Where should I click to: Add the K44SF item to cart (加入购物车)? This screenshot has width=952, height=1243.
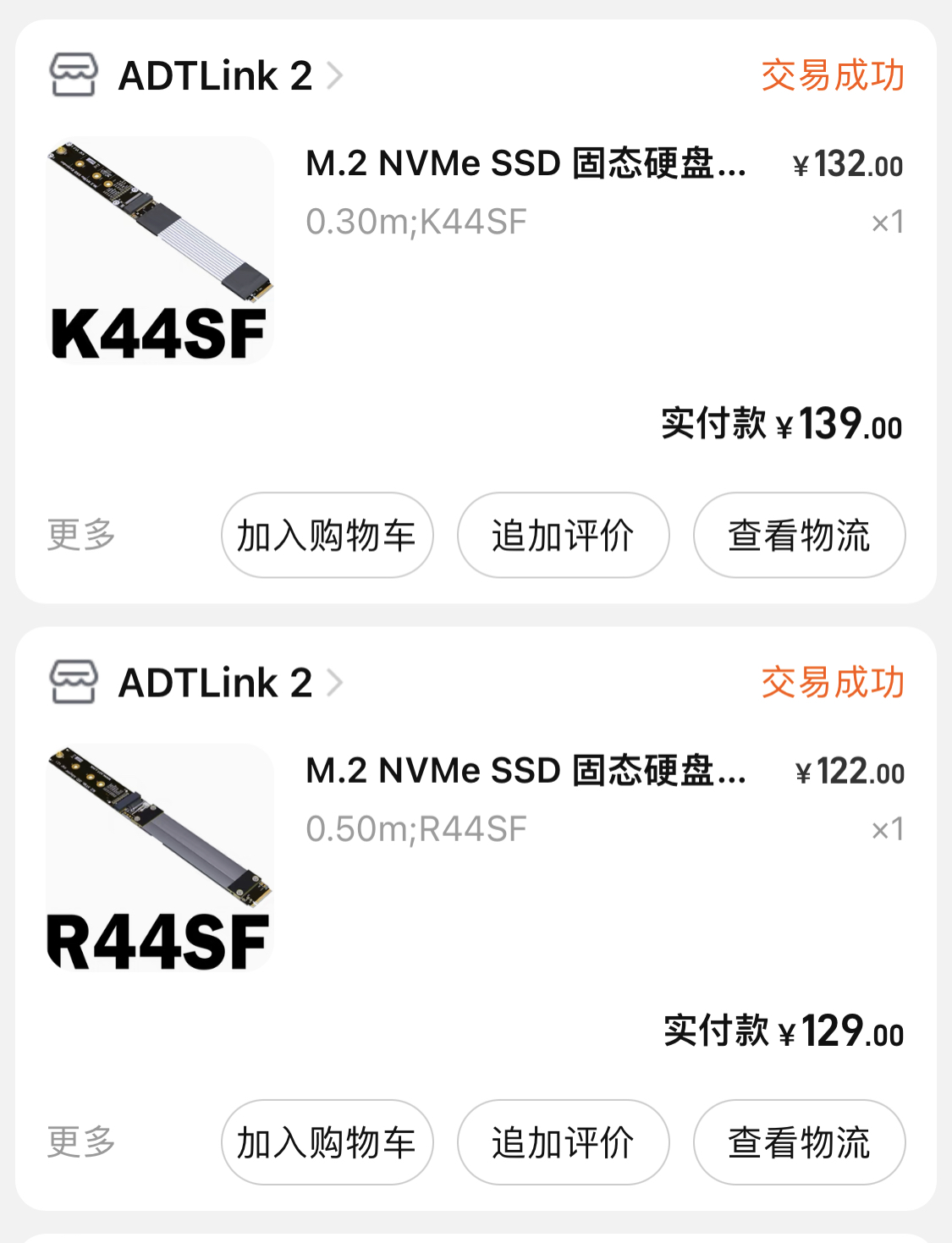(327, 536)
